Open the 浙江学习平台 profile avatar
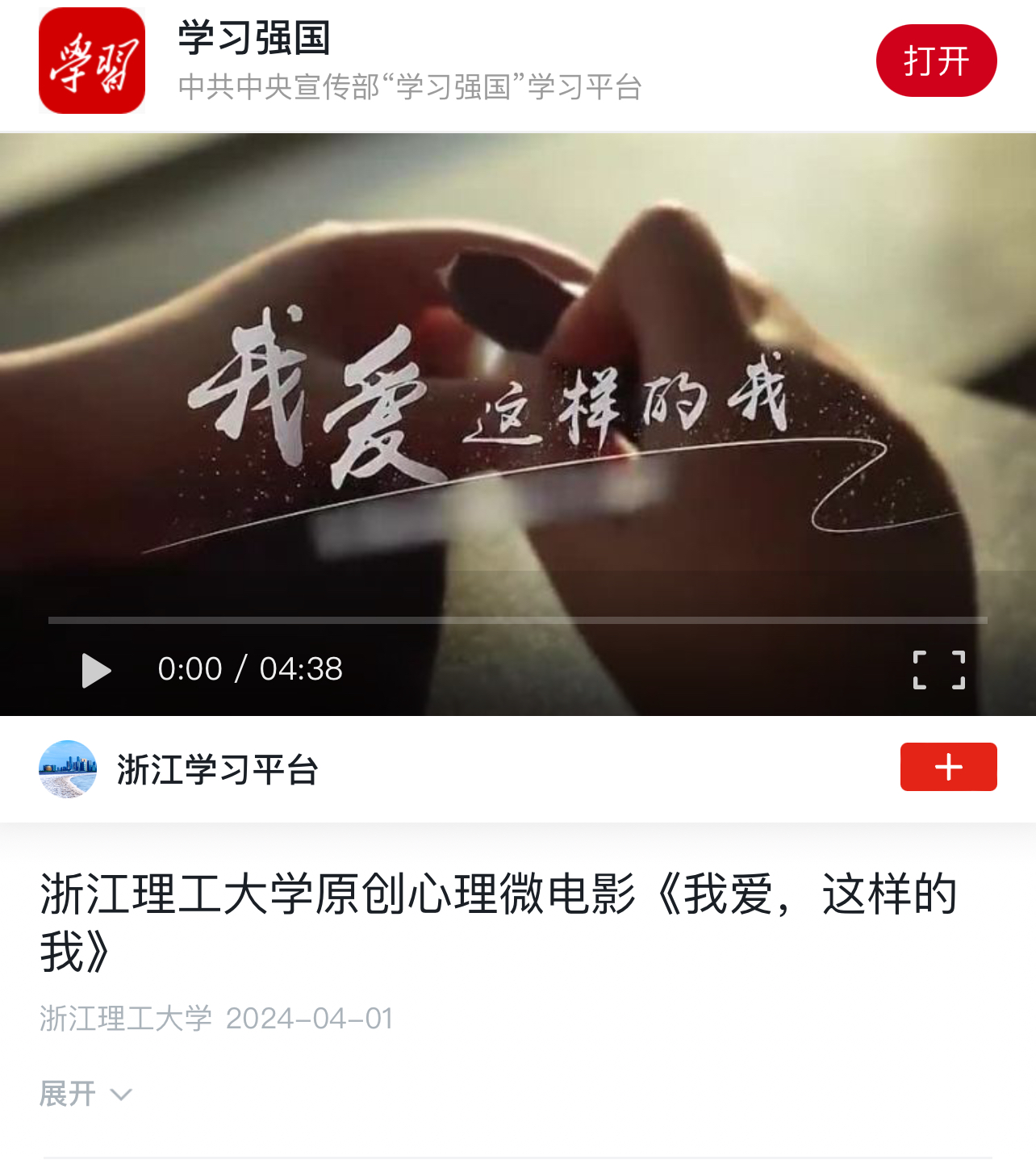1036x1164 pixels. click(68, 769)
